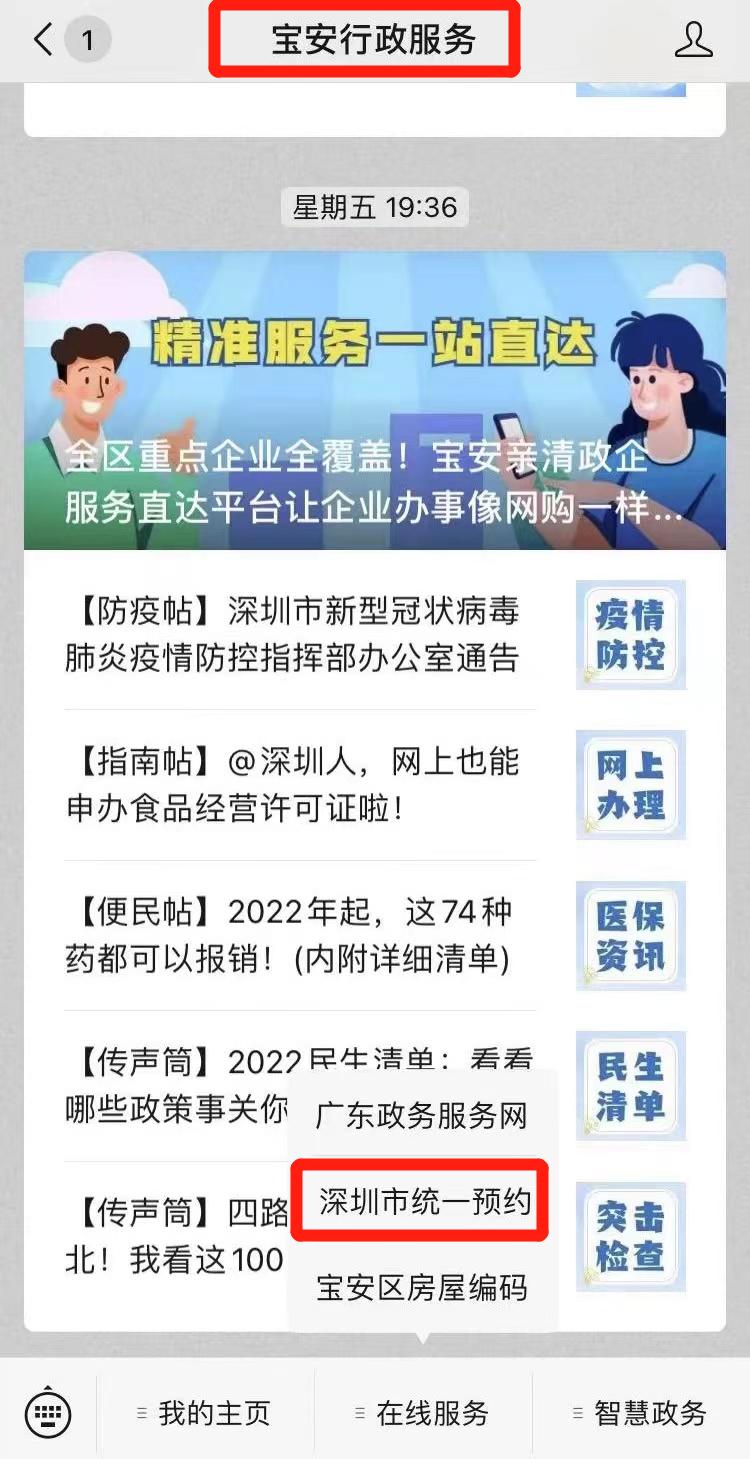This screenshot has height=1459, width=750.
Task: Choose 深圳市统一预约 in the popup menu
Action: point(421,1201)
